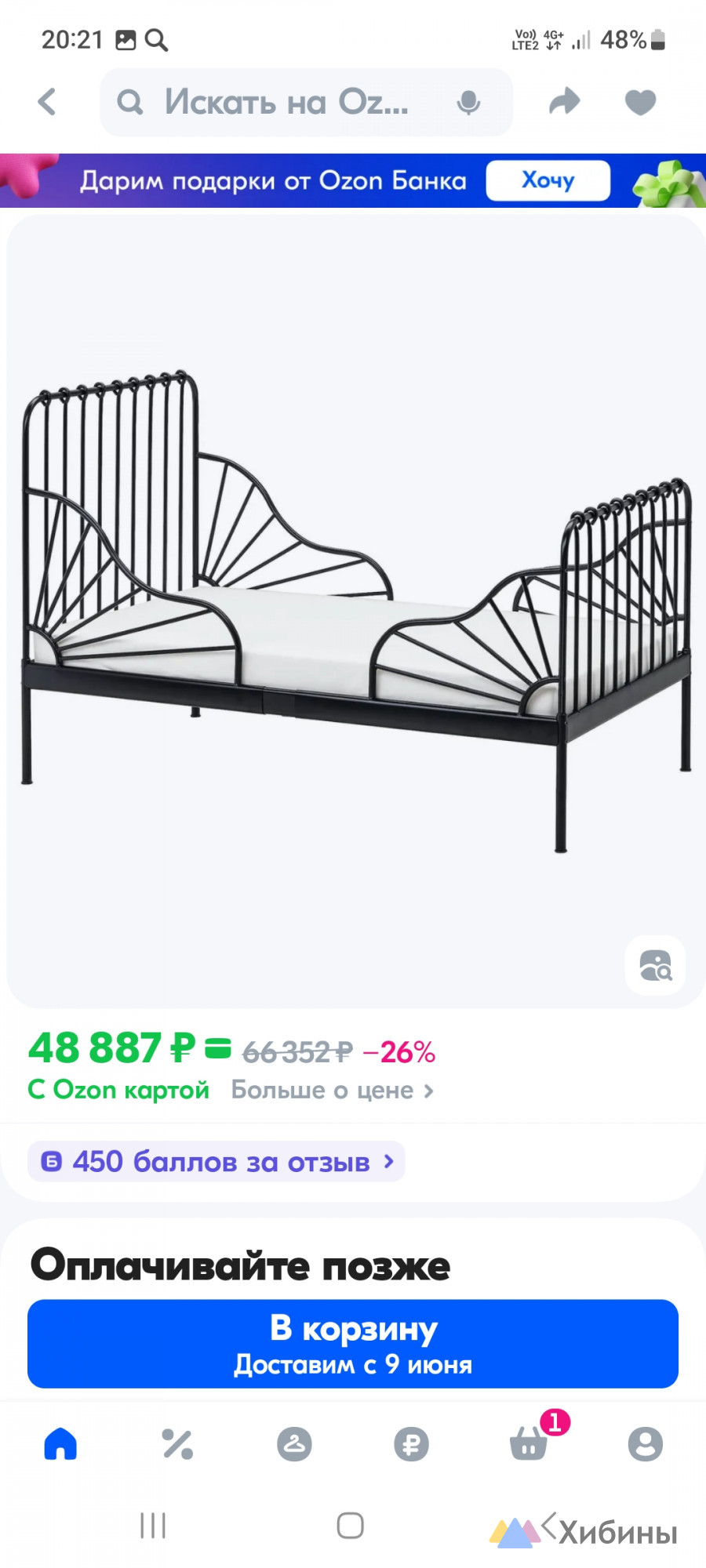The height and width of the screenshot is (1568, 706).
Task: Start voice search with microphone icon
Action: pyautogui.click(x=468, y=103)
